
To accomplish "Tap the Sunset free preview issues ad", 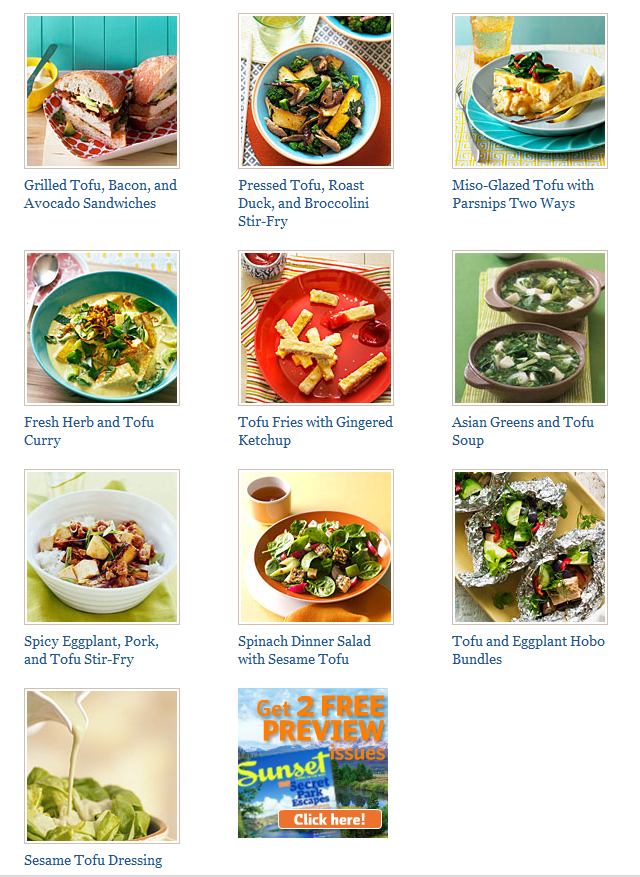I will pyautogui.click(x=312, y=763).
